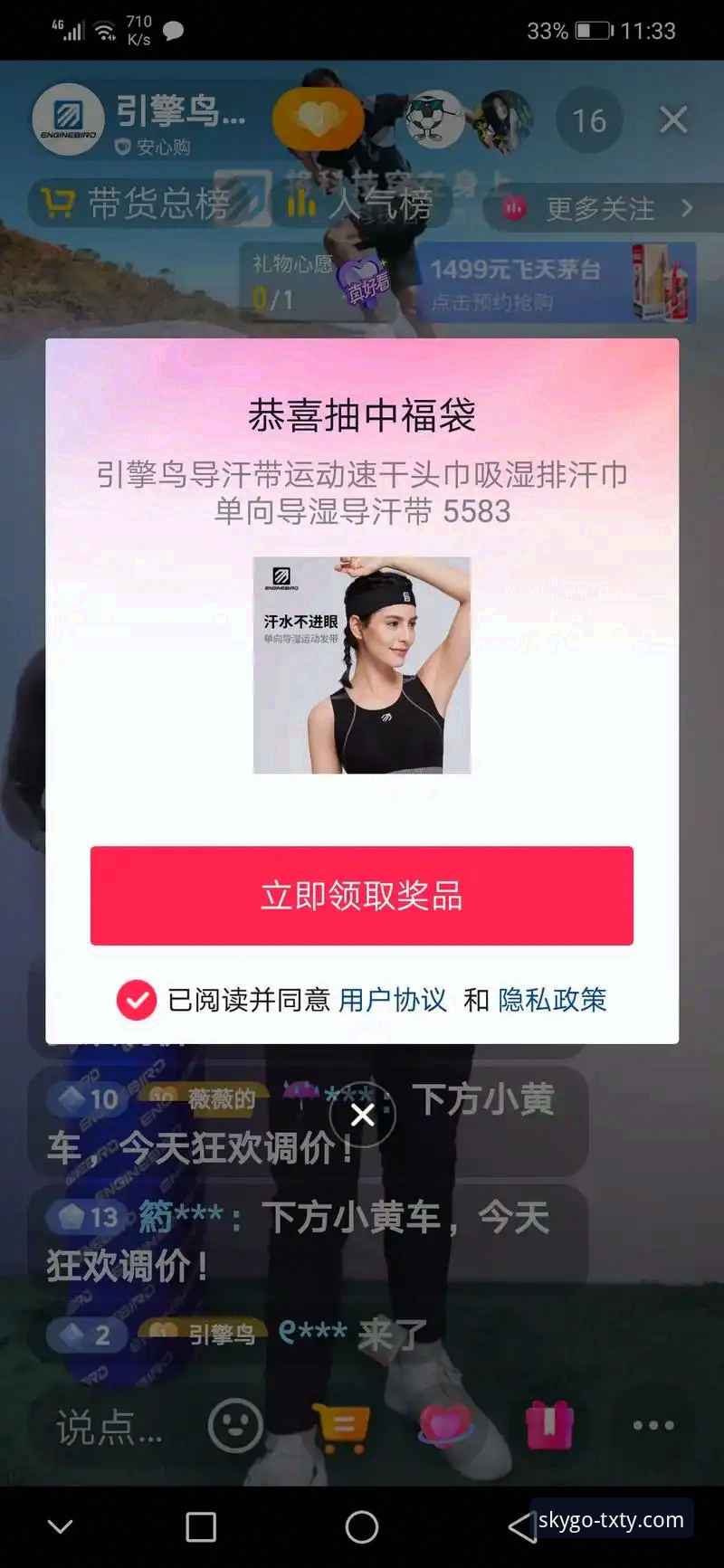Open the 1499元飞天茅台 reservation banner

click(x=555, y=282)
